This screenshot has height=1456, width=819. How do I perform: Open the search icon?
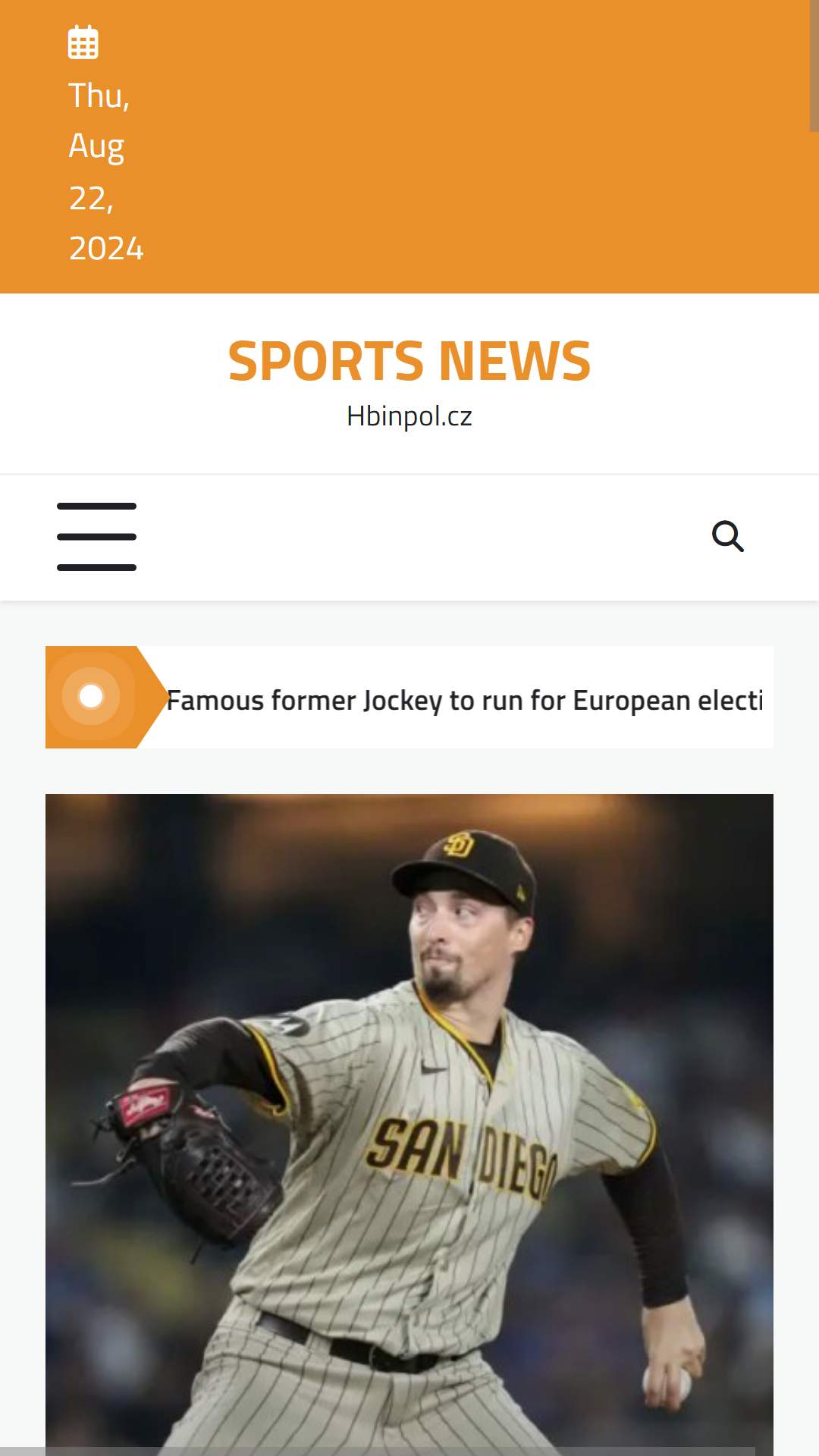(x=727, y=537)
